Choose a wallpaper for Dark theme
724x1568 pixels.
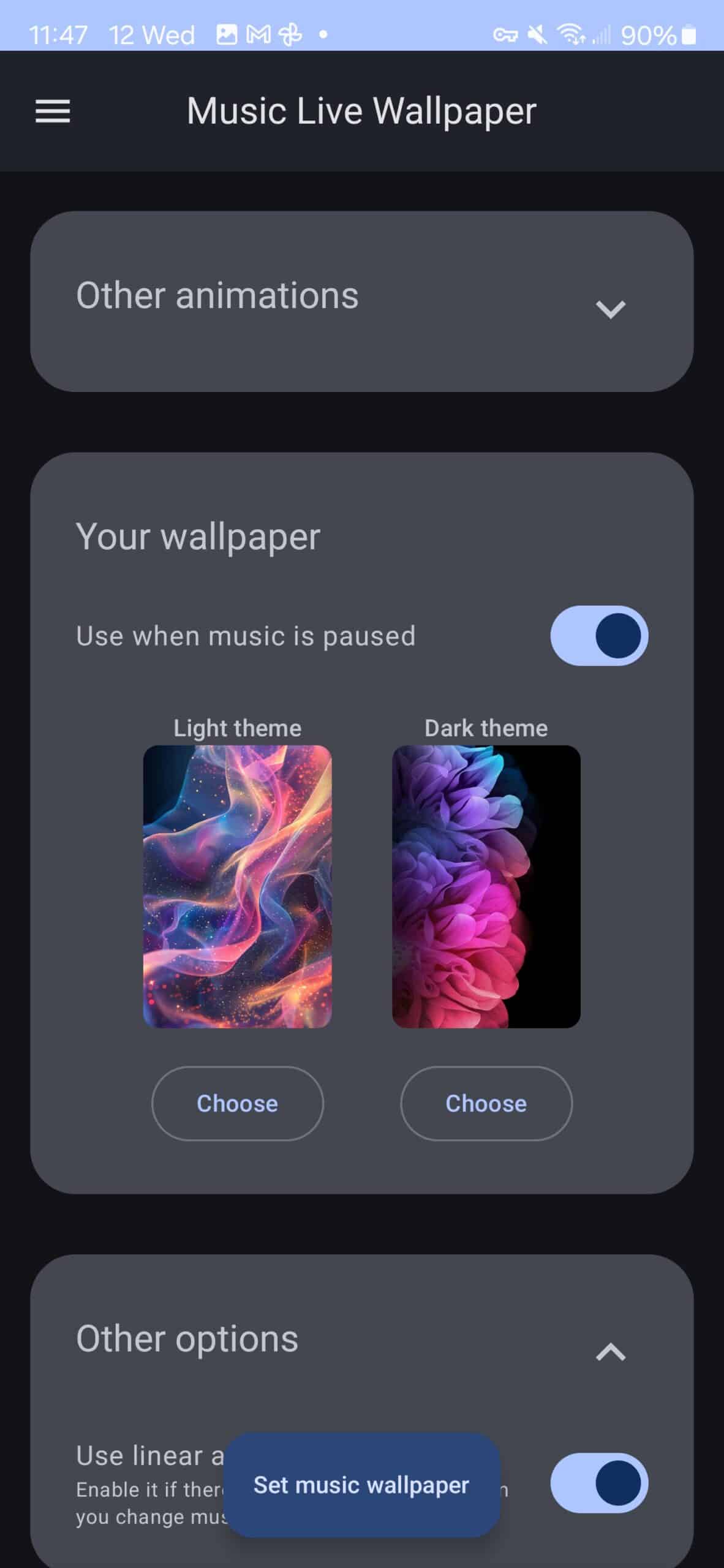[x=486, y=1103]
